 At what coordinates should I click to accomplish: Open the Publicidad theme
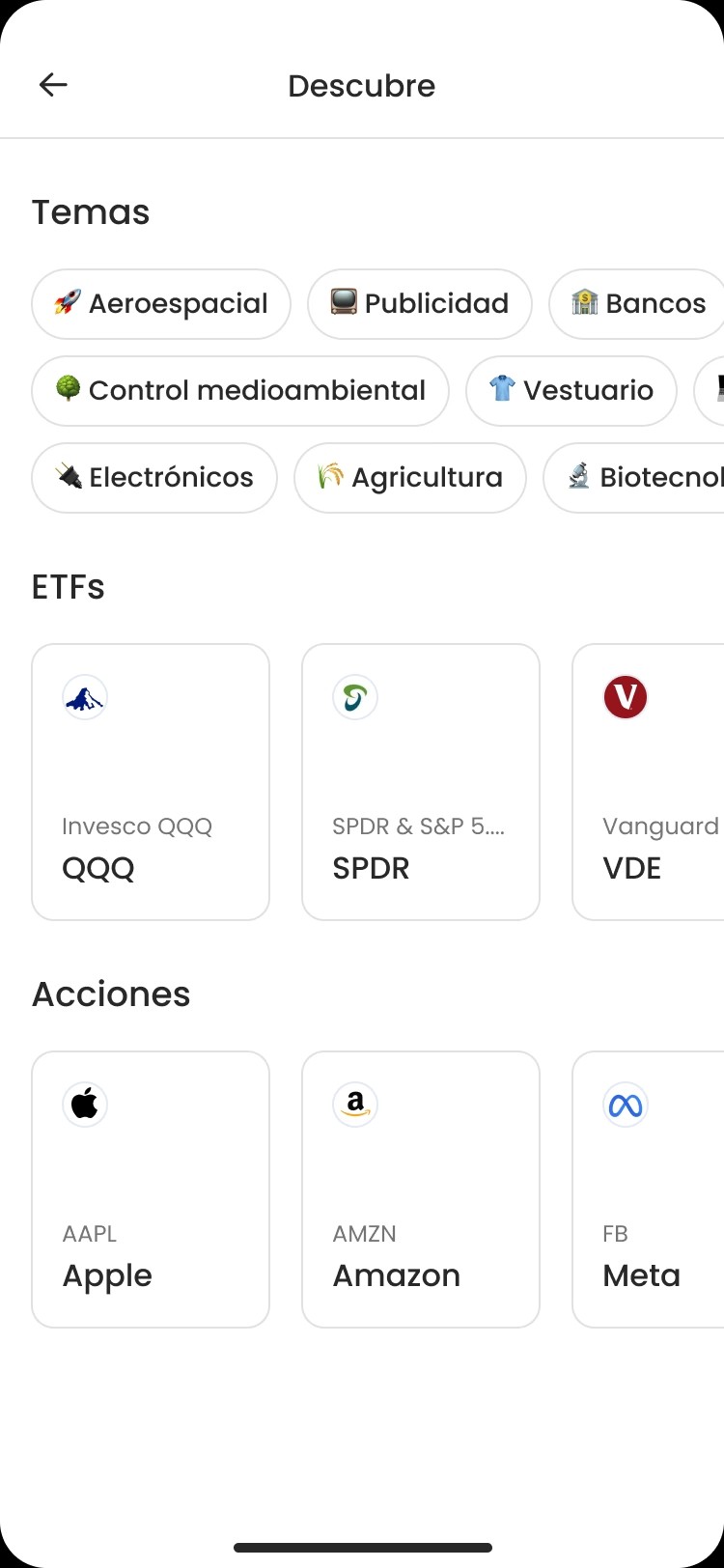pyautogui.click(x=420, y=304)
